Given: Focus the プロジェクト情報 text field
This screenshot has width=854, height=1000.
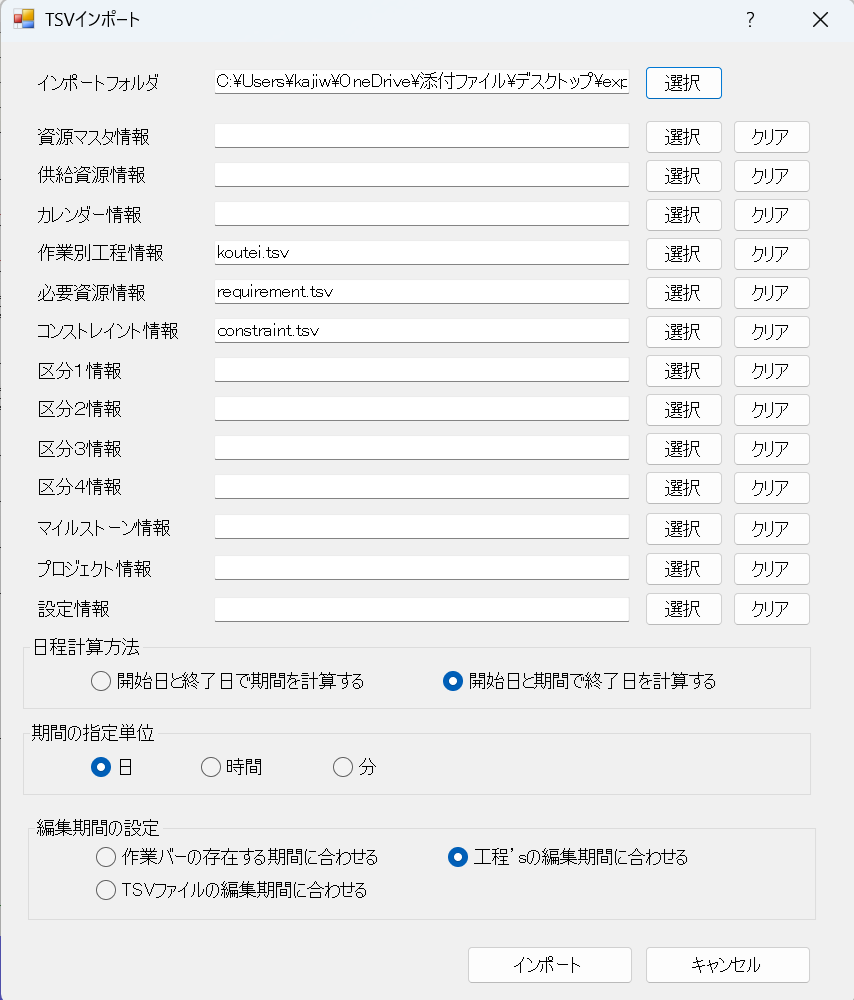Looking at the screenshot, I should [421, 568].
